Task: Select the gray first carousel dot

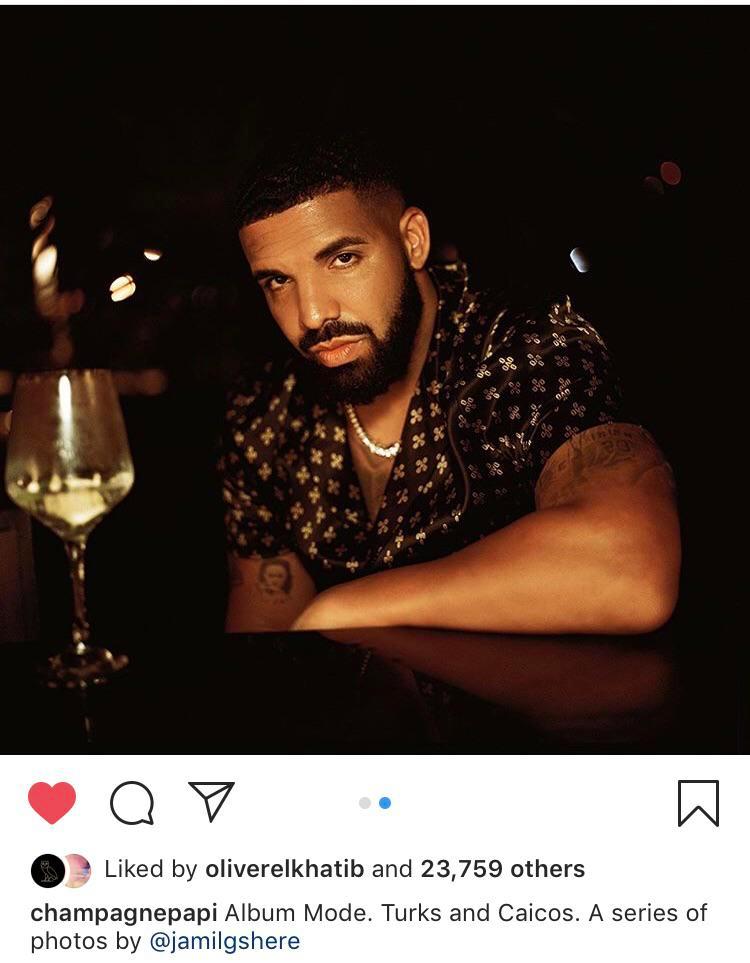Action: (365, 800)
